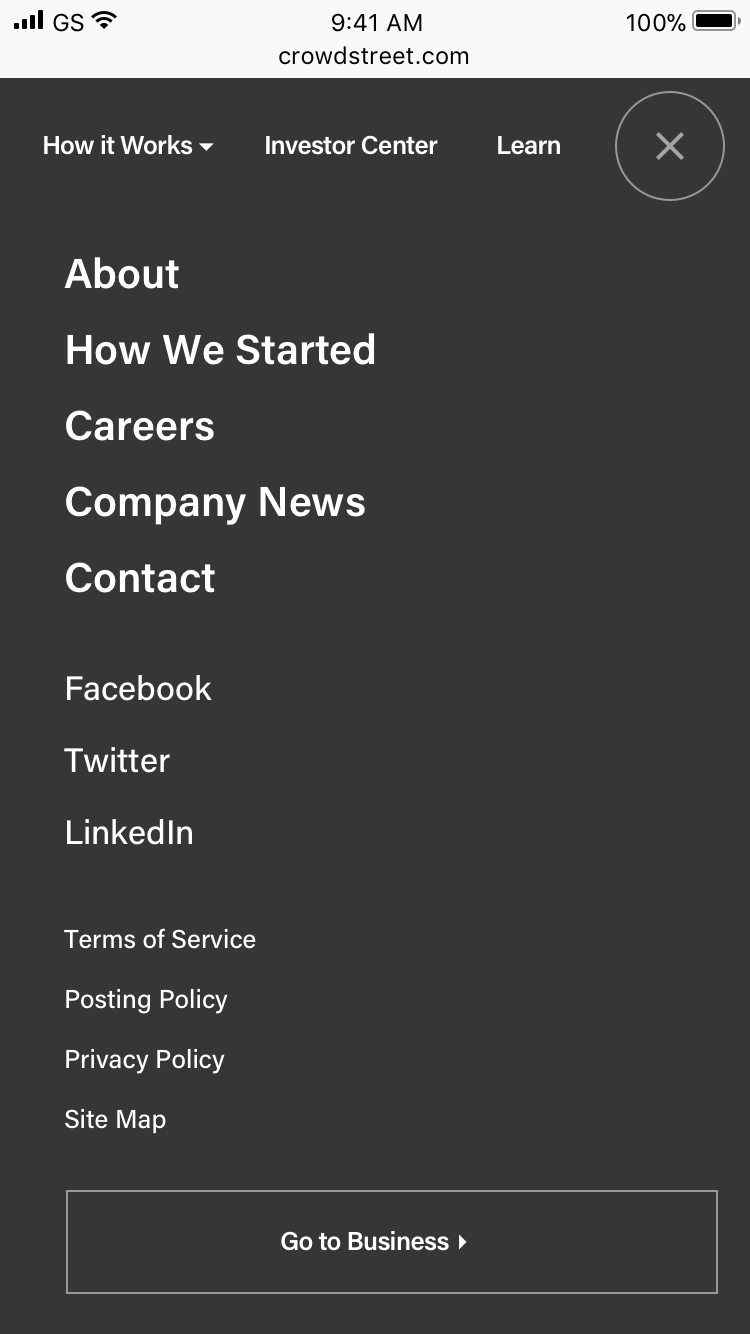
Task: Read Company News
Action: point(215,502)
